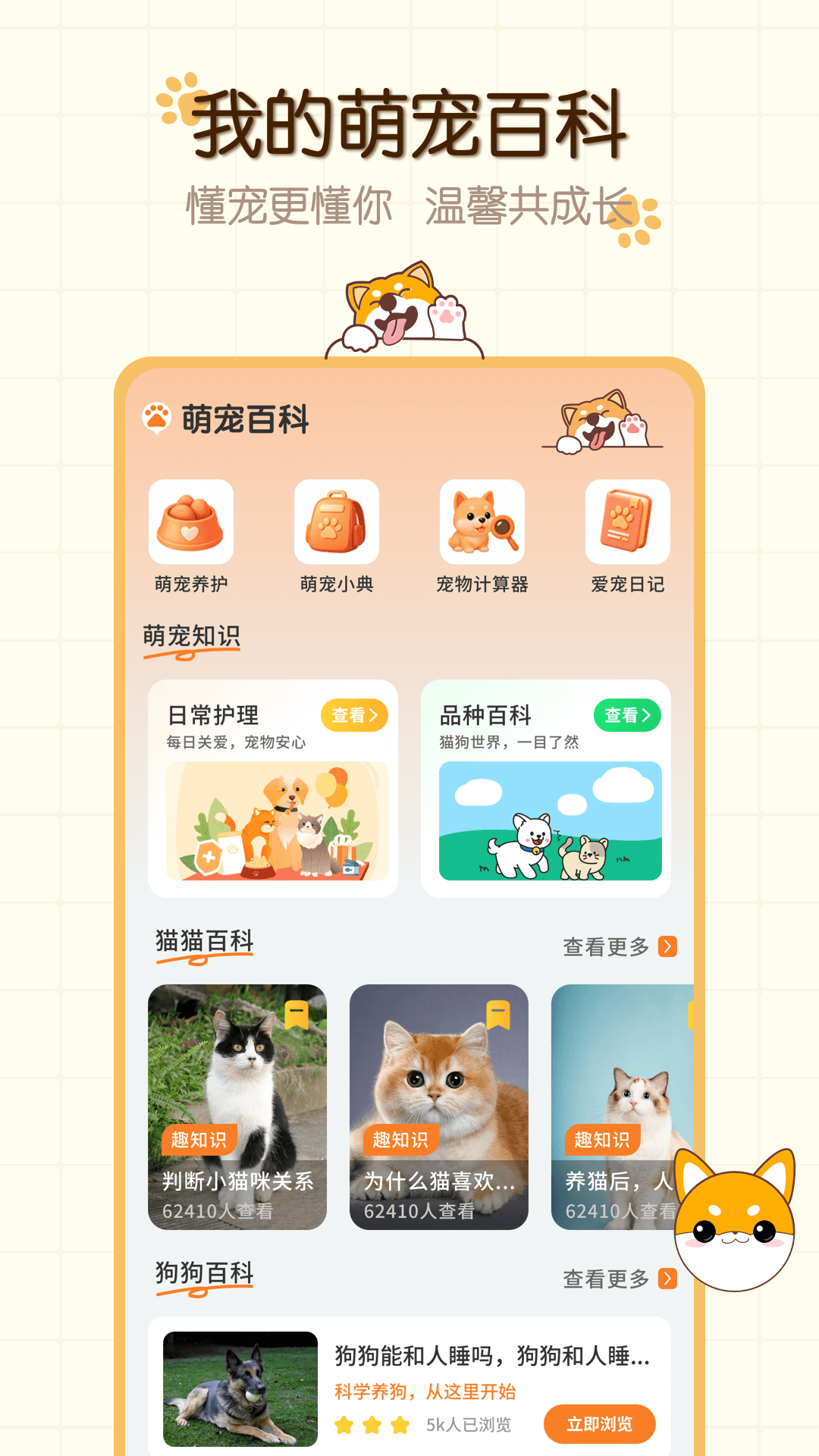This screenshot has width=819, height=1456.
Task: Select the 宠物计算器 pet calculator icon
Action: tap(481, 523)
